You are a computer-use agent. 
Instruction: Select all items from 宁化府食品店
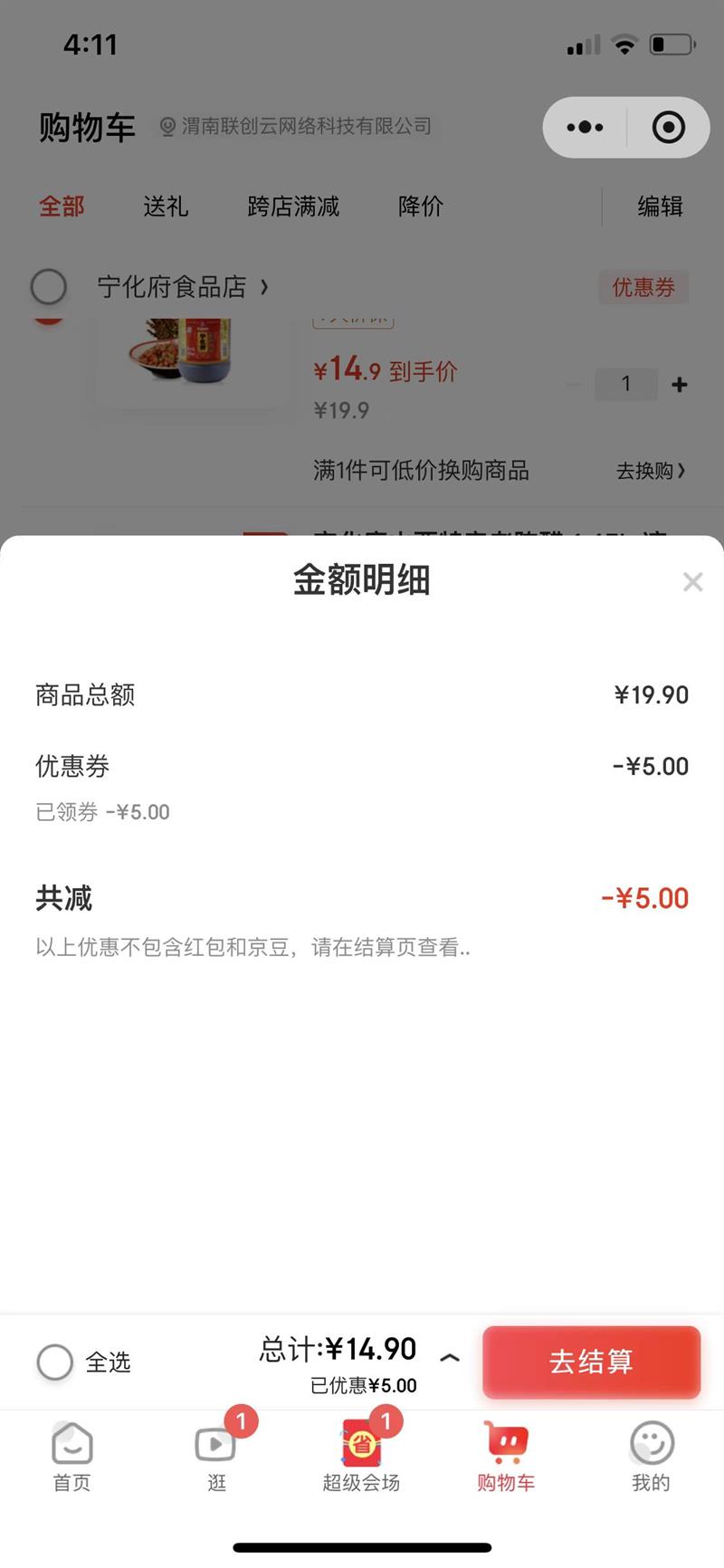coord(49,287)
